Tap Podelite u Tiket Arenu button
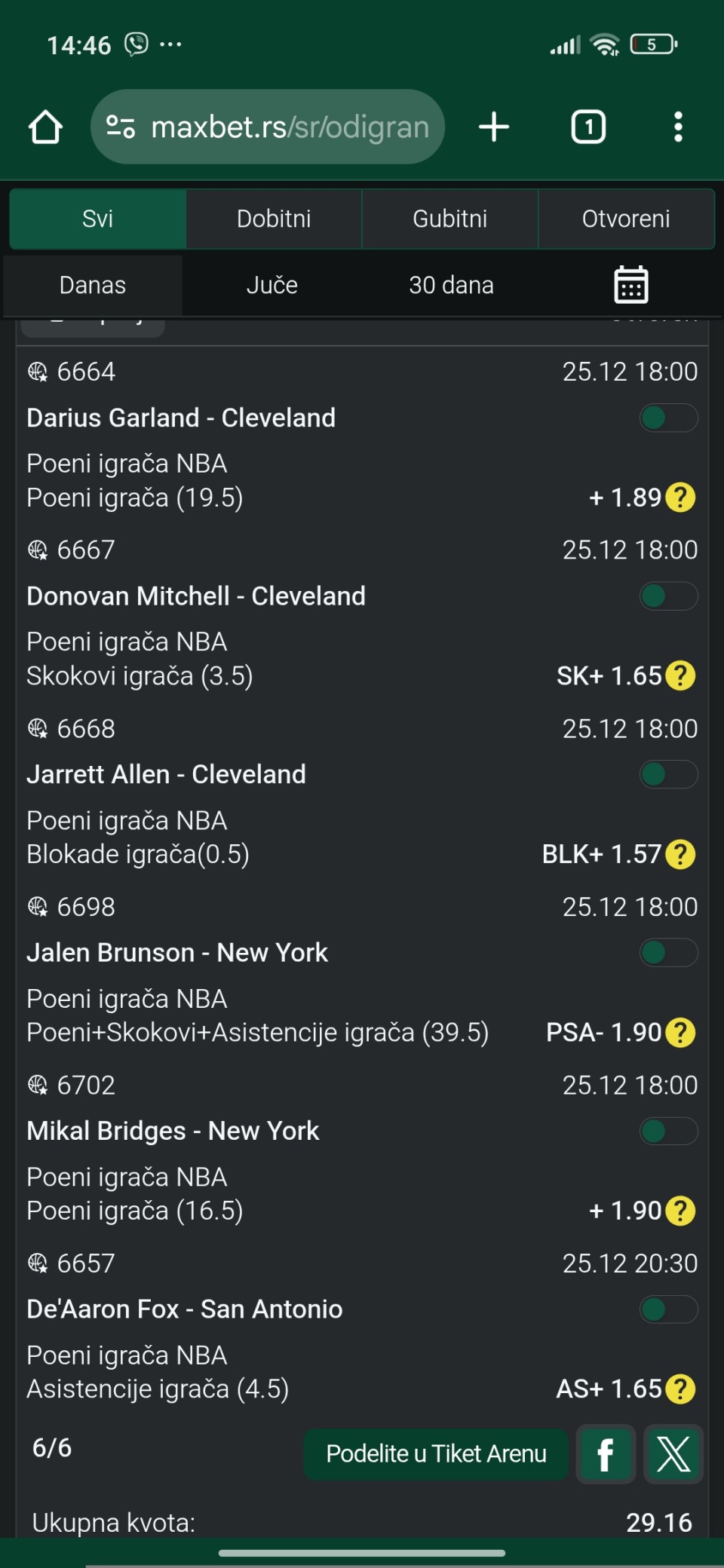 pos(436,1453)
